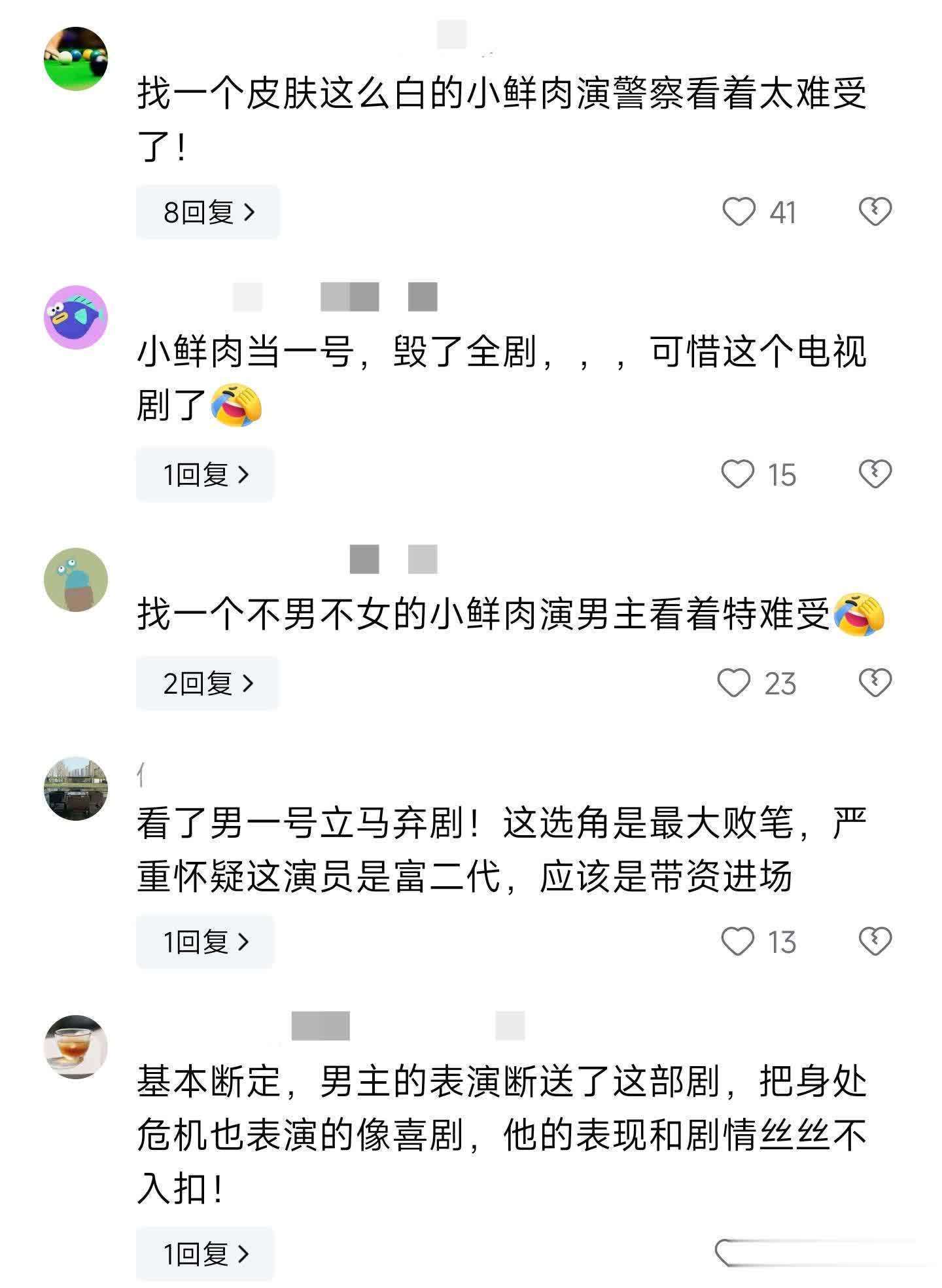Like the comment with 41 likes
942x1288 pixels.
pos(739,212)
